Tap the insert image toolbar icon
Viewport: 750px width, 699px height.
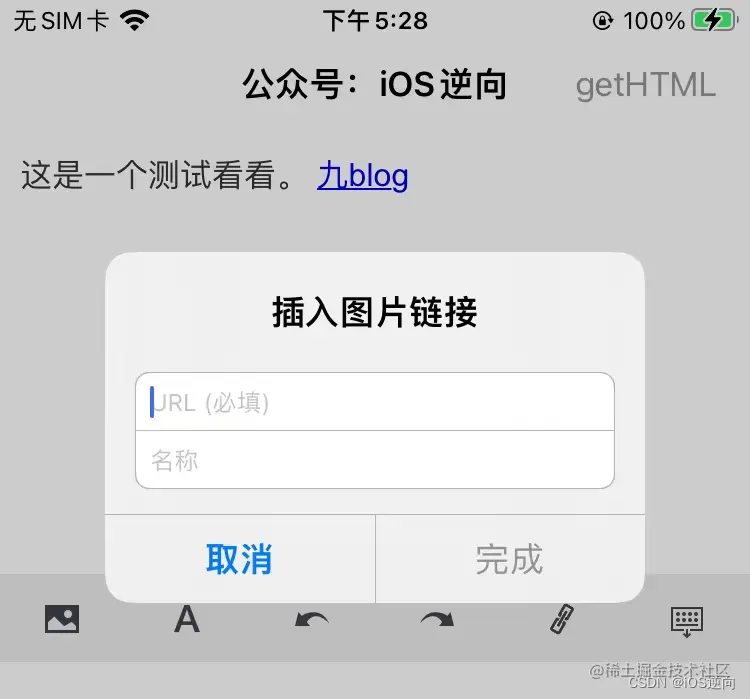point(62,621)
